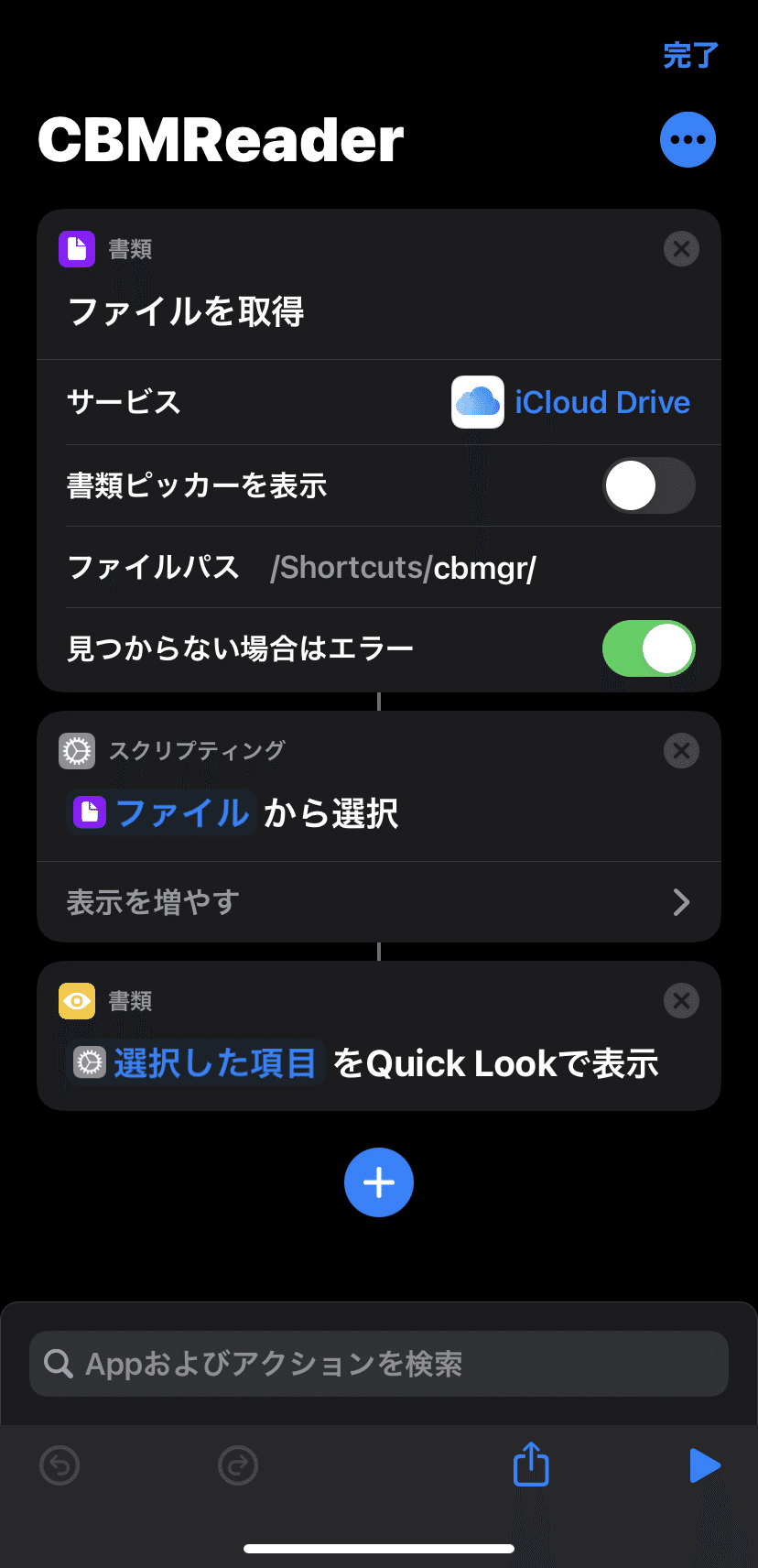Open the share sheet icon

[x=531, y=1465]
